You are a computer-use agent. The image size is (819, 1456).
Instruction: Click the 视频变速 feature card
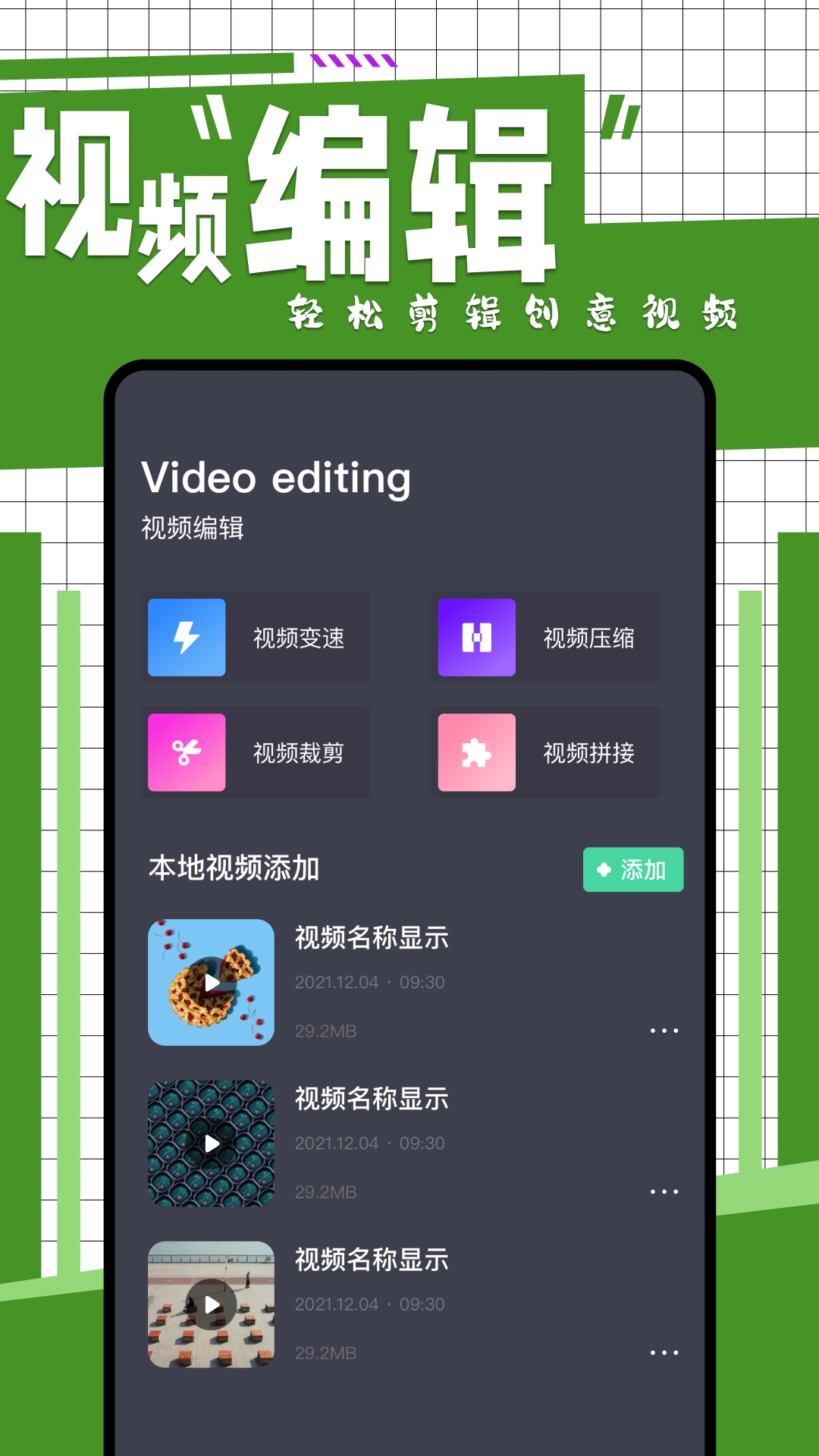pyautogui.click(x=256, y=637)
